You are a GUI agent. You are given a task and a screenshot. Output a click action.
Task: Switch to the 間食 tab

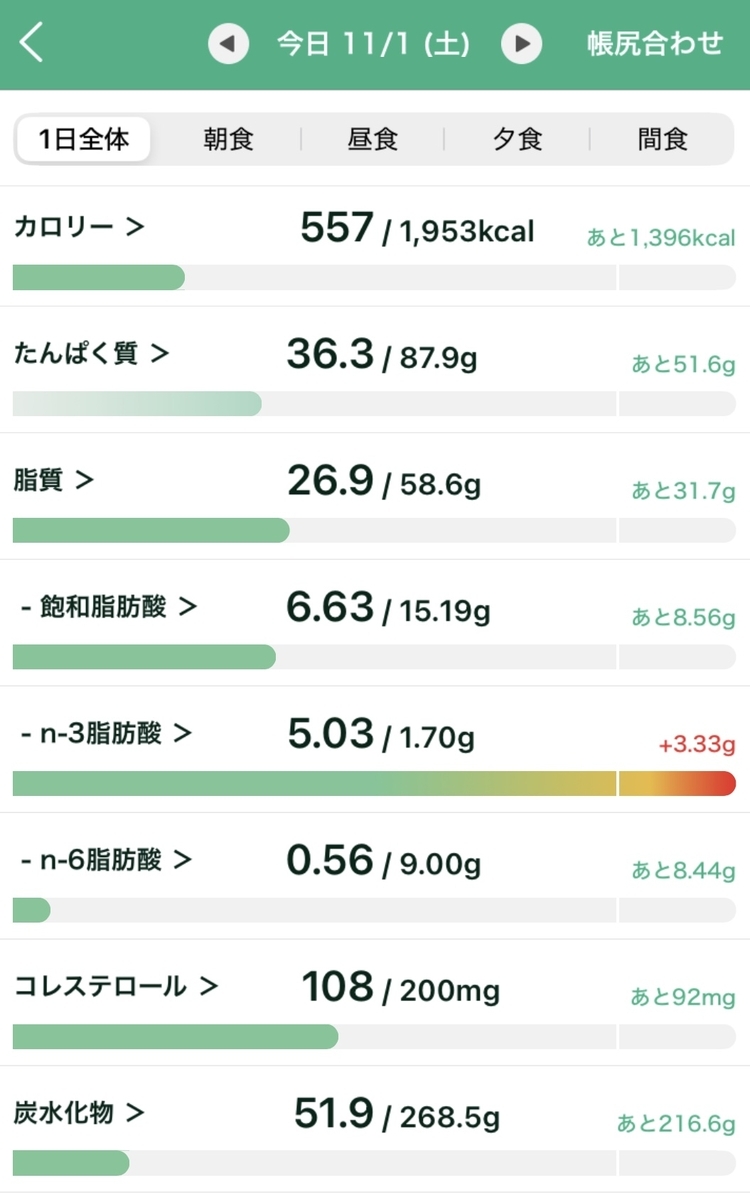point(662,139)
